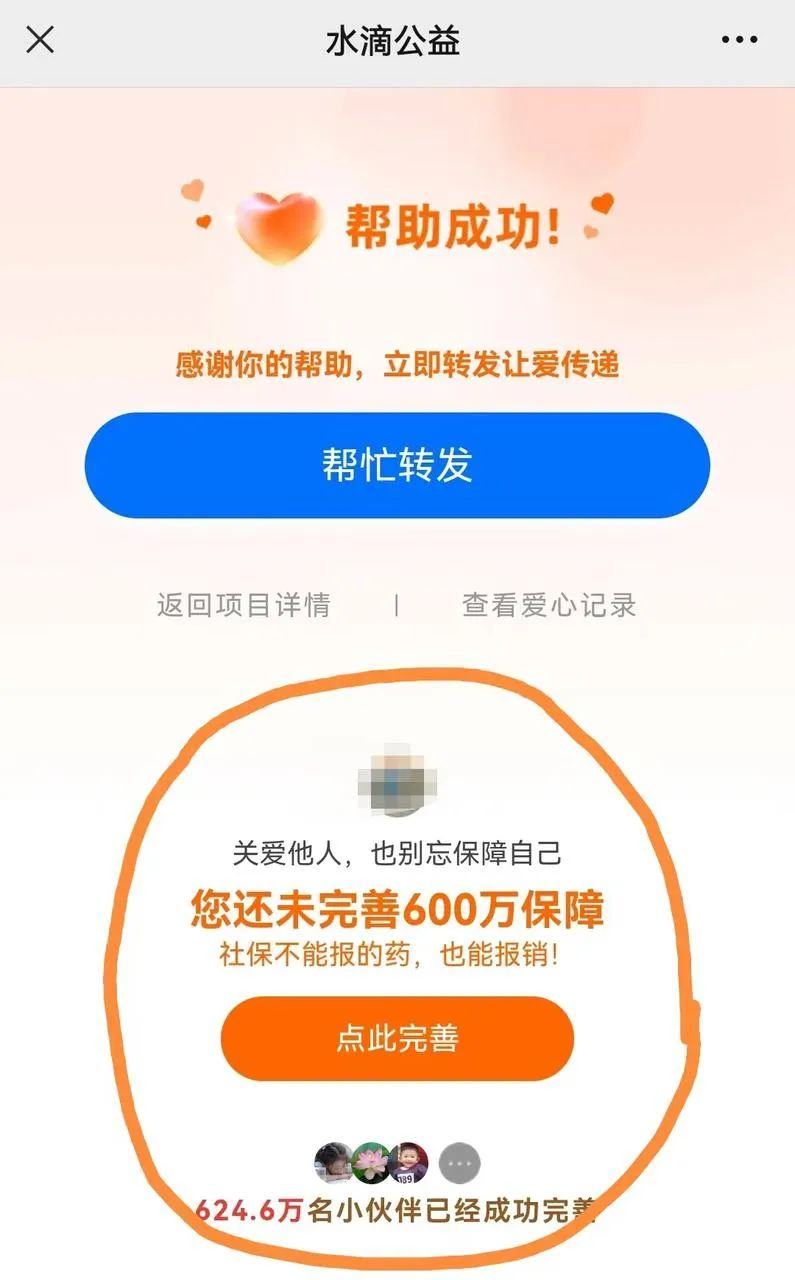
Task: Open 查看爱心记录
Action: tap(549, 605)
